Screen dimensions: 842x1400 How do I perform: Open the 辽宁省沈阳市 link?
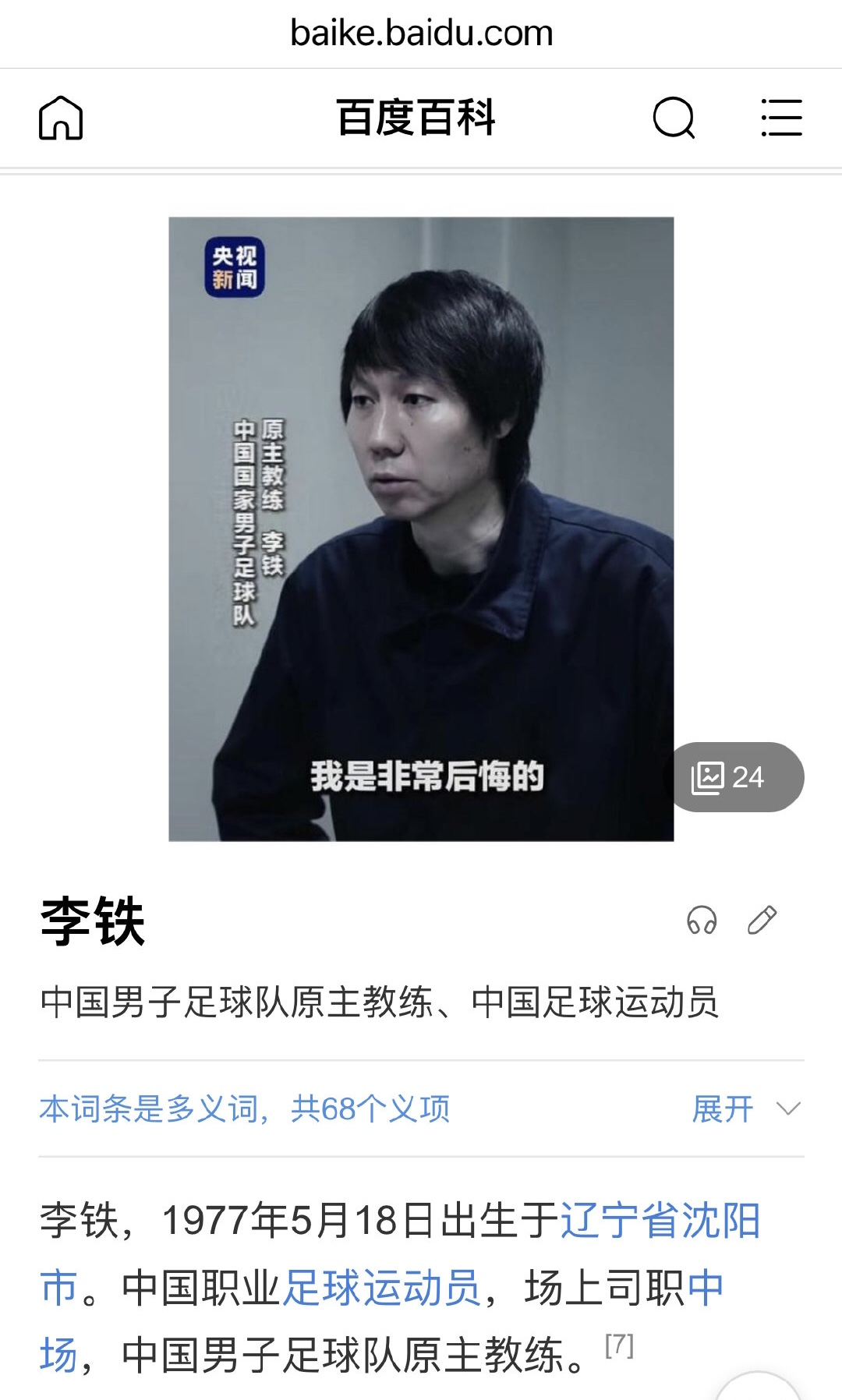click(x=660, y=1221)
